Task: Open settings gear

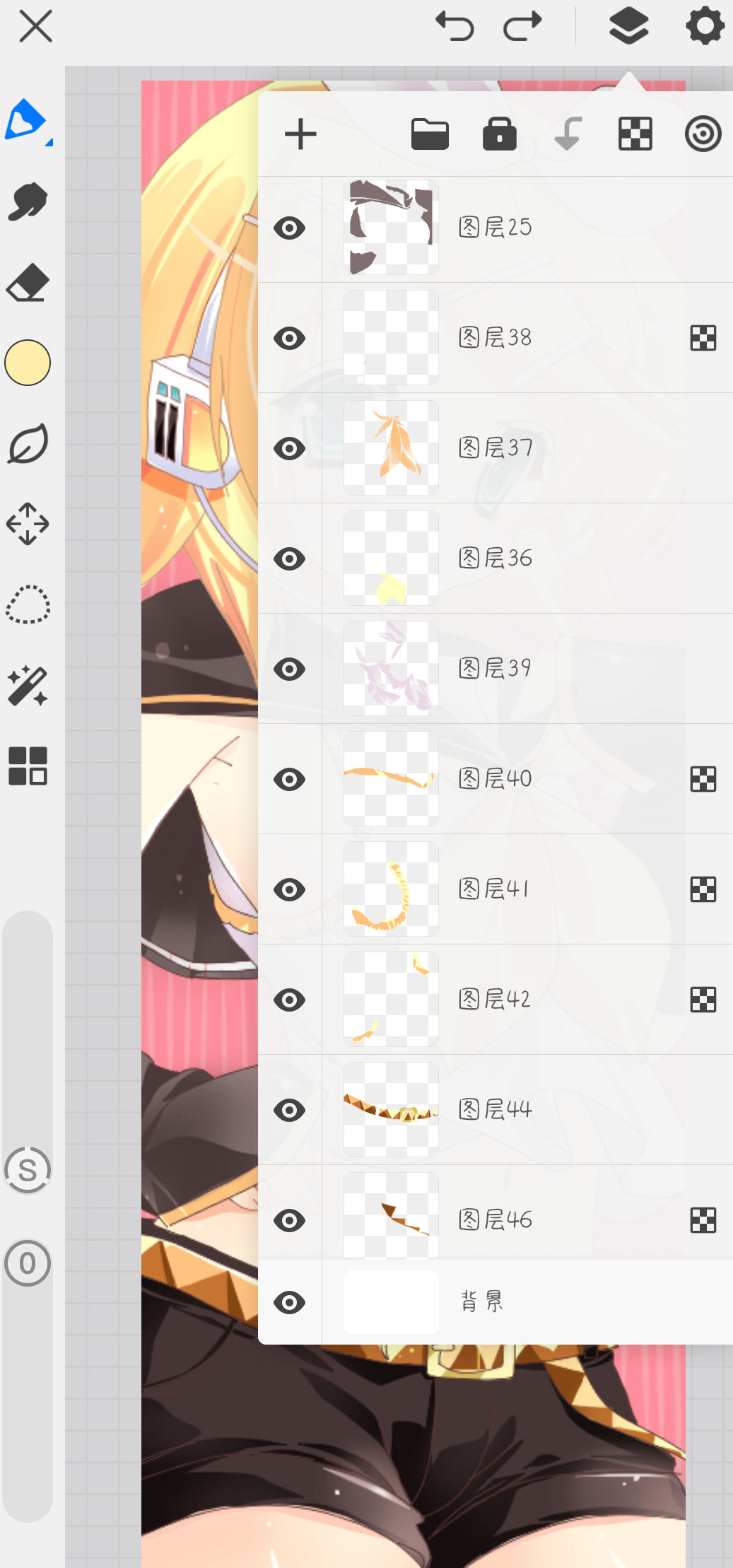Action: [x=705, y=27]
